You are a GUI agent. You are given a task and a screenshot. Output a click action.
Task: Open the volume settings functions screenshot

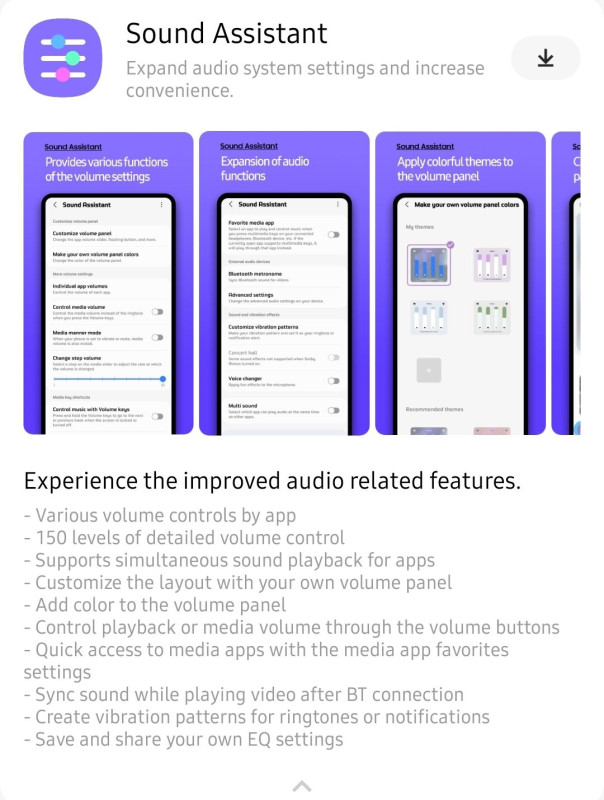click(108, 283)
